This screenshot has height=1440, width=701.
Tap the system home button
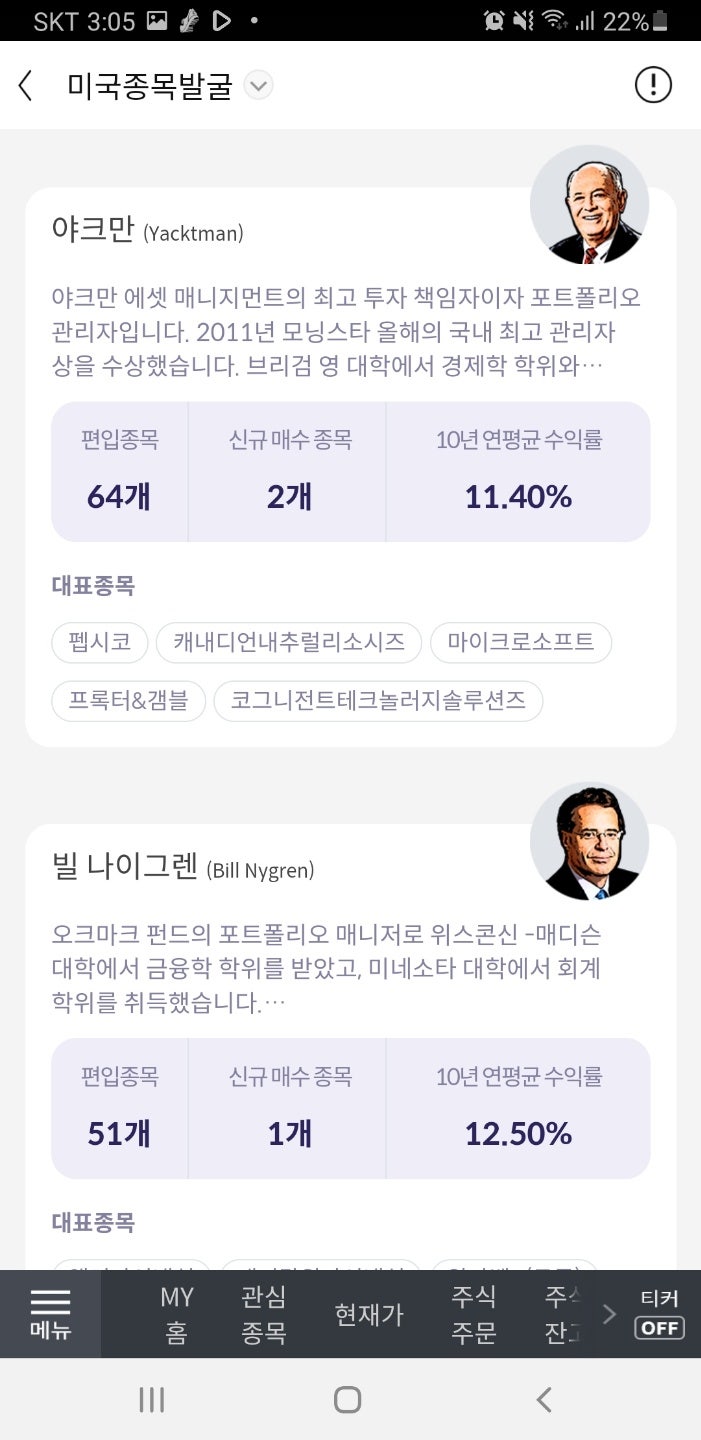pyautogui.click(x=347, y=1399)
